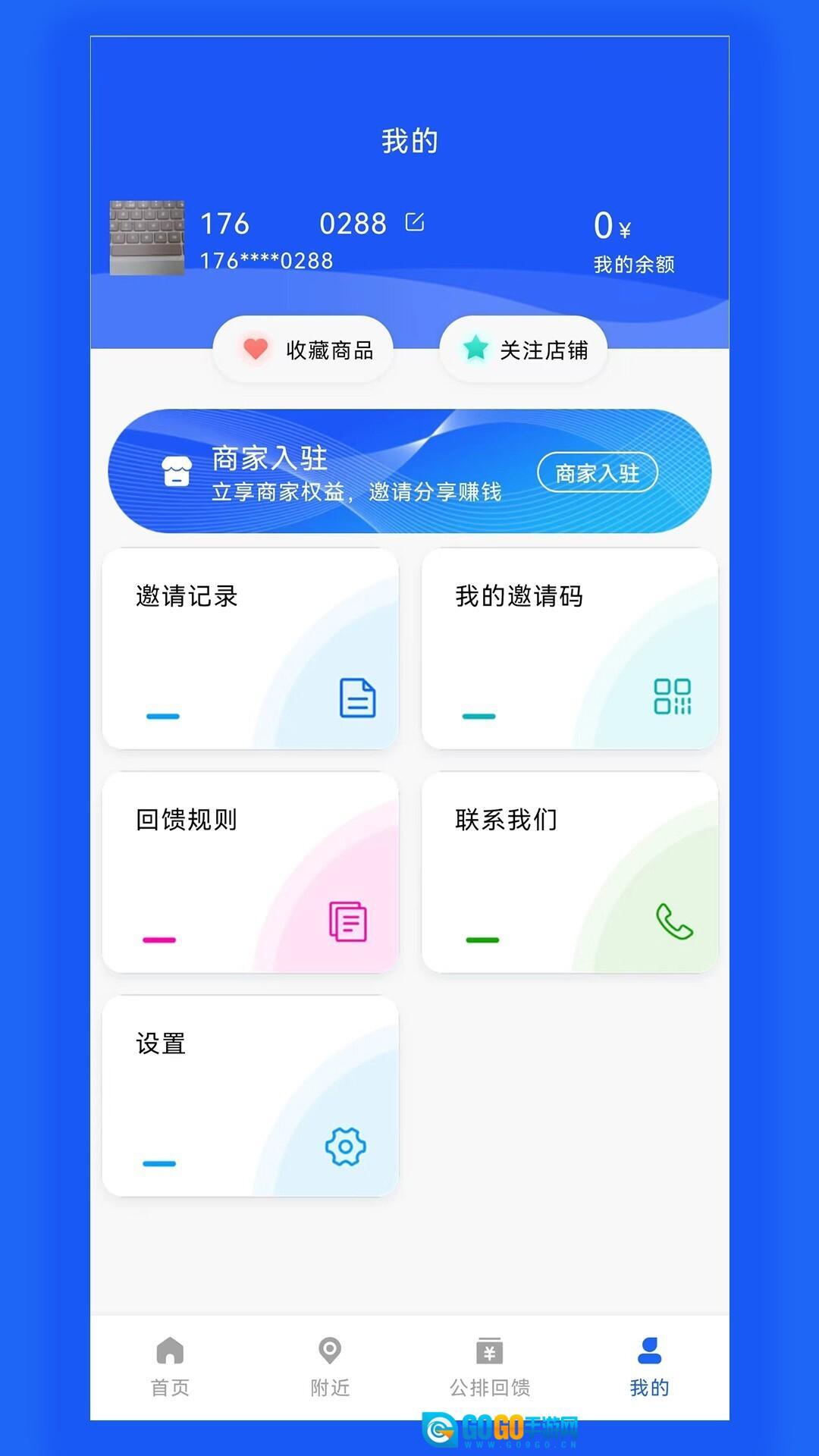Screen dimensions: 819x1456
Task: Open 联系我们 contact card
Action: coord(570,872)
